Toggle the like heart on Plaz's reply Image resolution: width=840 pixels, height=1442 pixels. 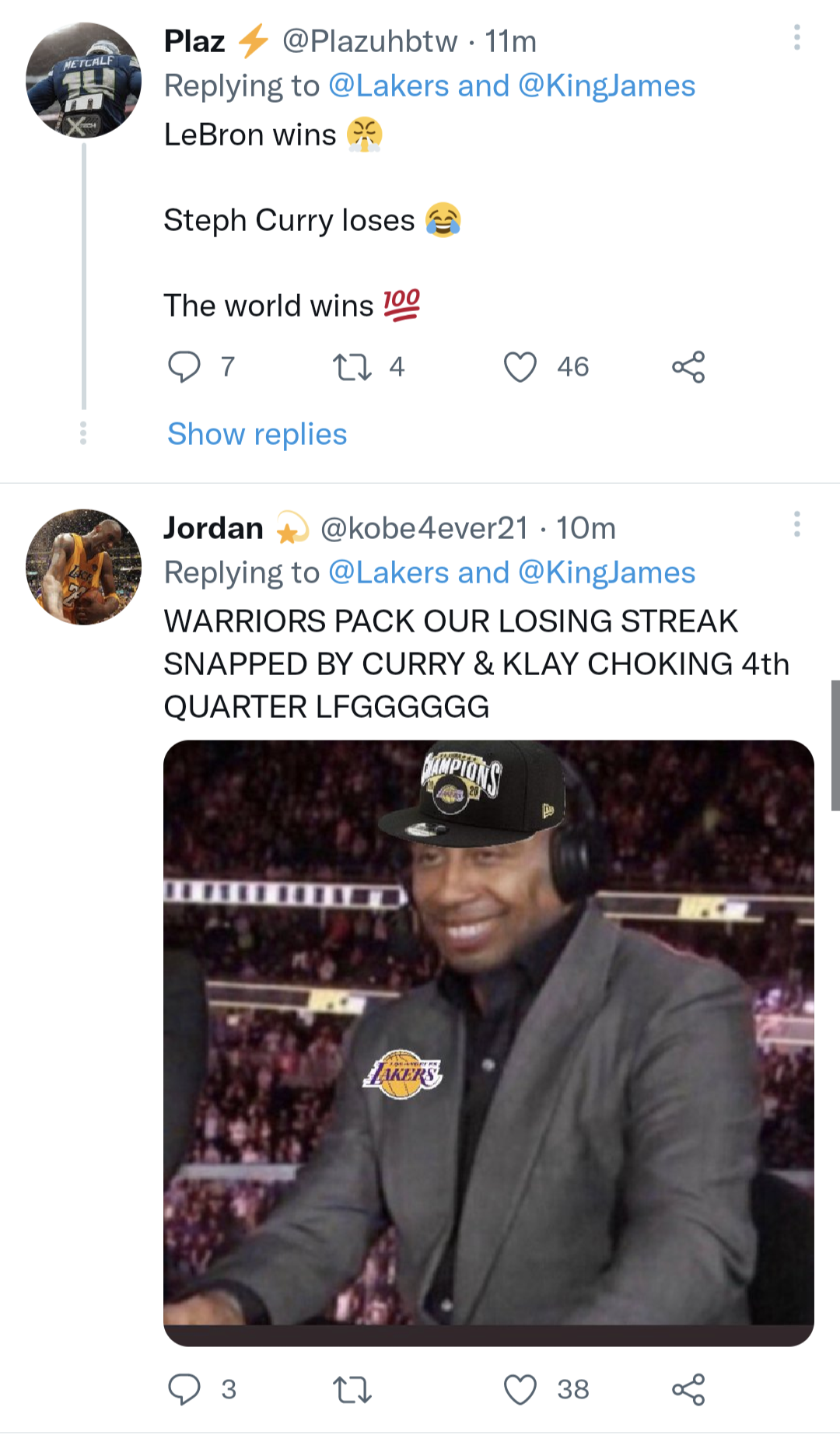[x=521, y=367]
